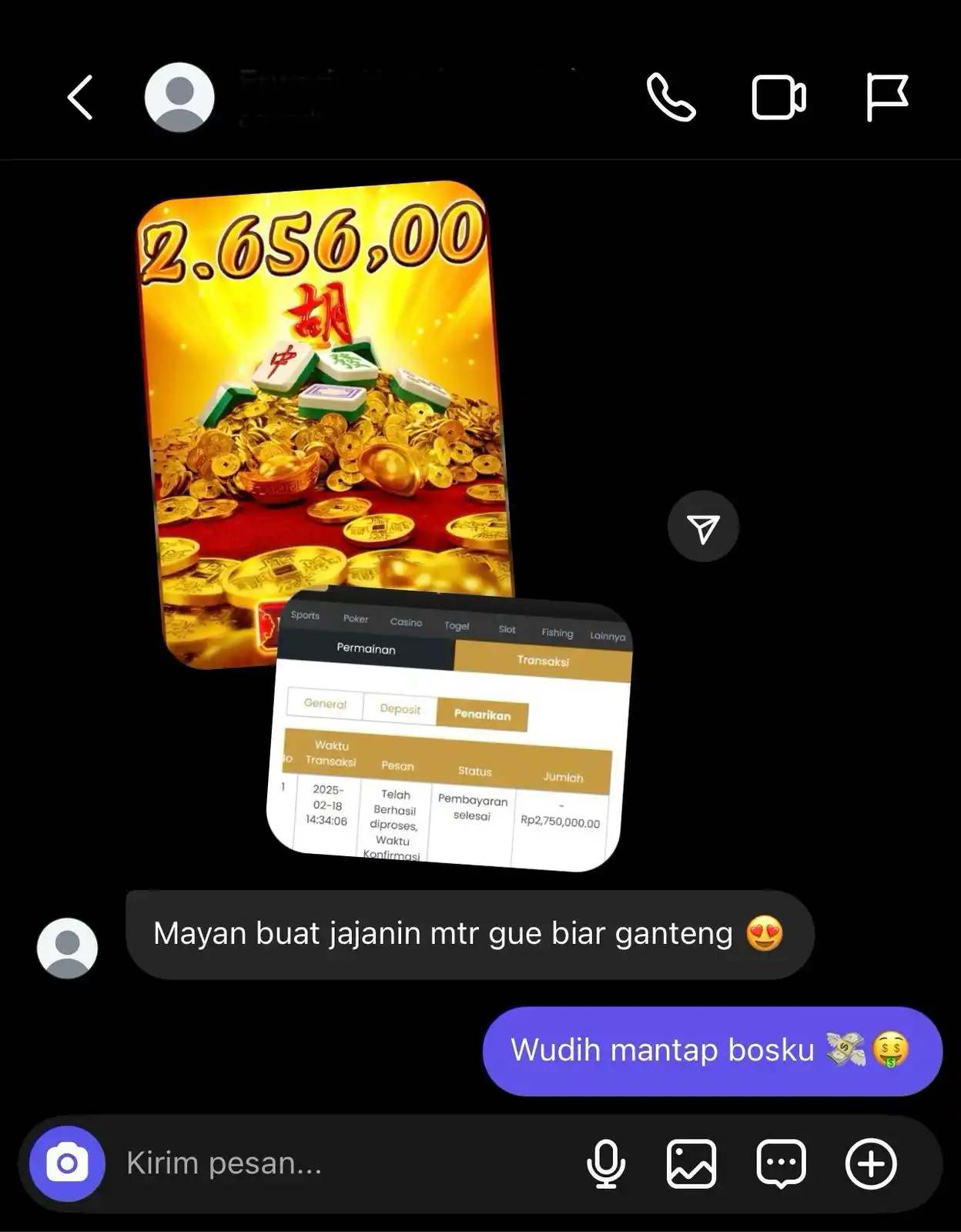Pick a photo from gallery icon
The width and height of the screenshot is (961, 1232).
(691, 1163)
